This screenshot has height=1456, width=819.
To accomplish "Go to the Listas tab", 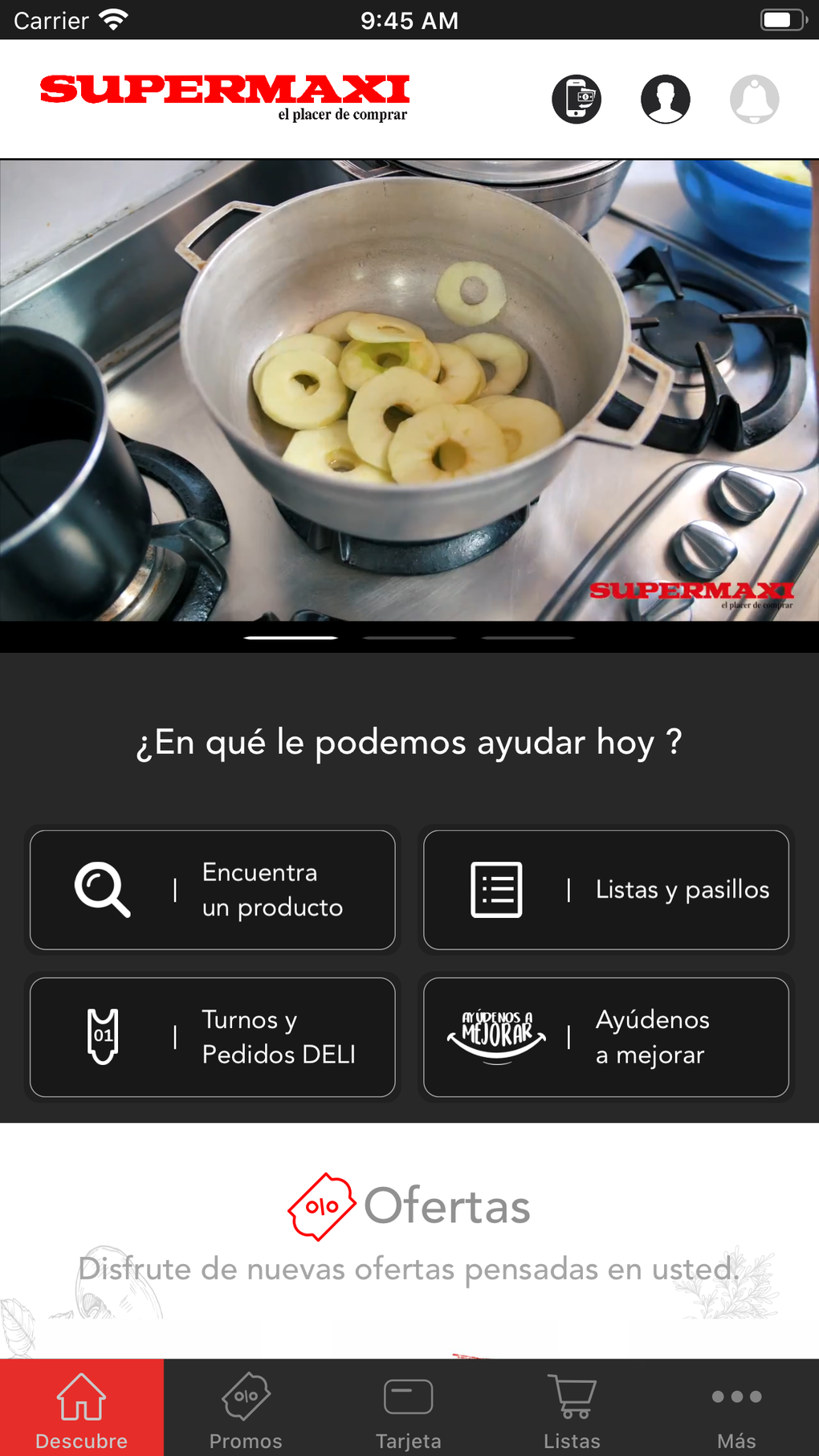I will coord(572,1409).
